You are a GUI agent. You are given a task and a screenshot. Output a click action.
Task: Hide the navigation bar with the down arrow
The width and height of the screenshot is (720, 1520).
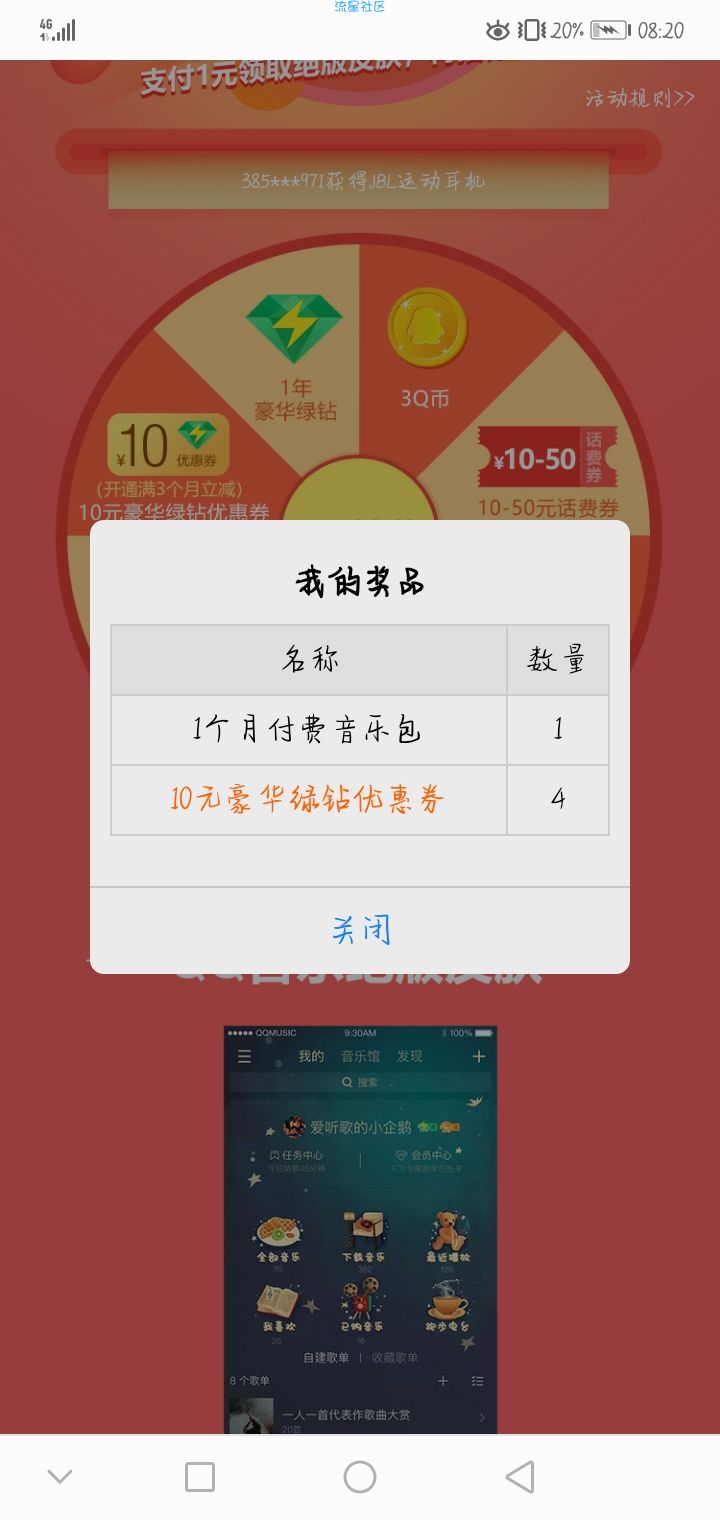click(x=60, y=1477)
